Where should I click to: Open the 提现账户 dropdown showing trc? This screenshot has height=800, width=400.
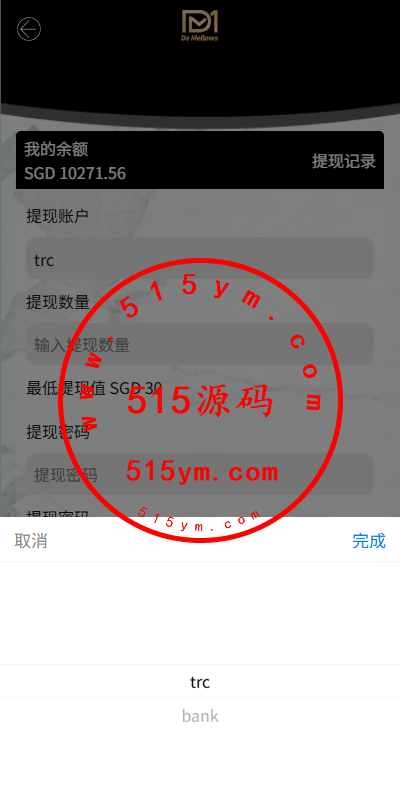200,258
